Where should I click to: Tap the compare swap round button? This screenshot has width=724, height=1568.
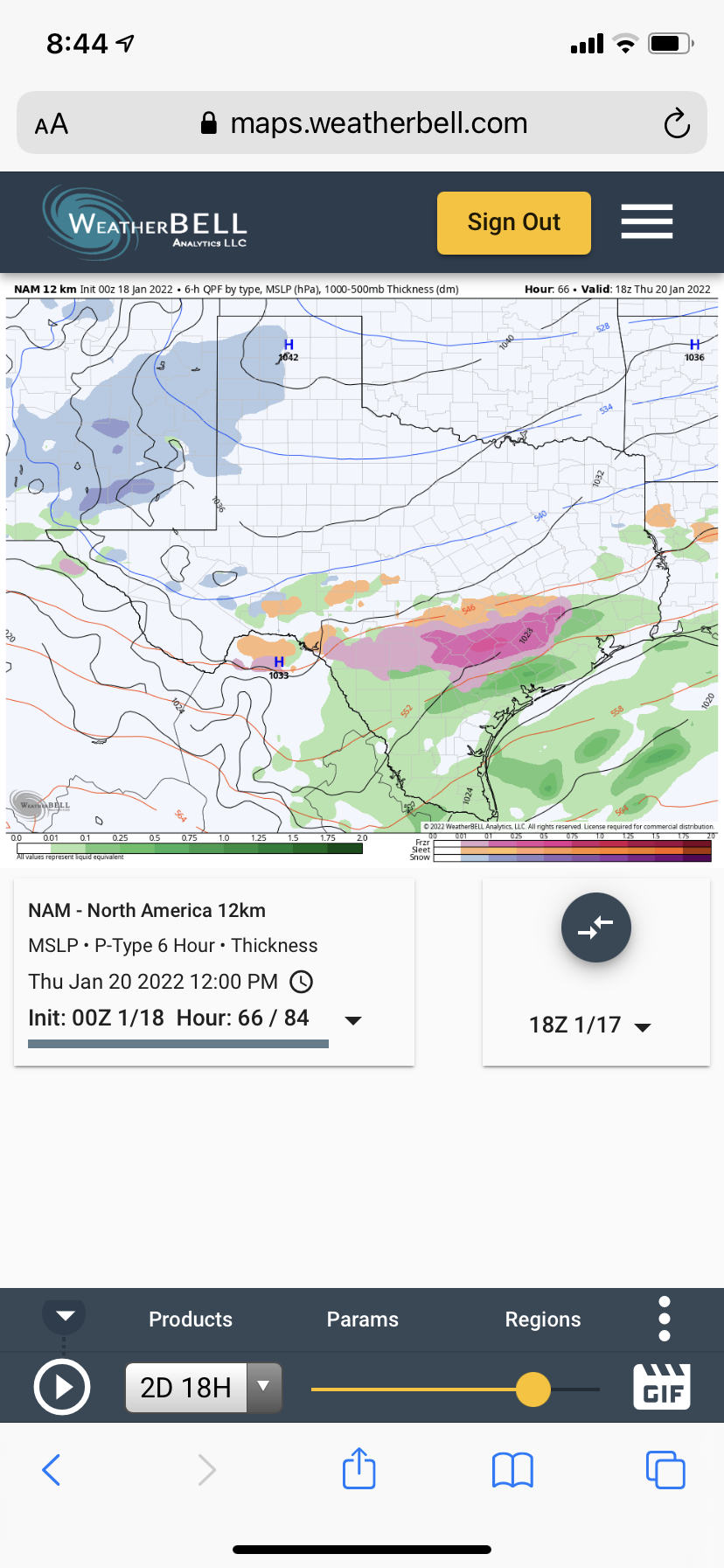[595, 927]
